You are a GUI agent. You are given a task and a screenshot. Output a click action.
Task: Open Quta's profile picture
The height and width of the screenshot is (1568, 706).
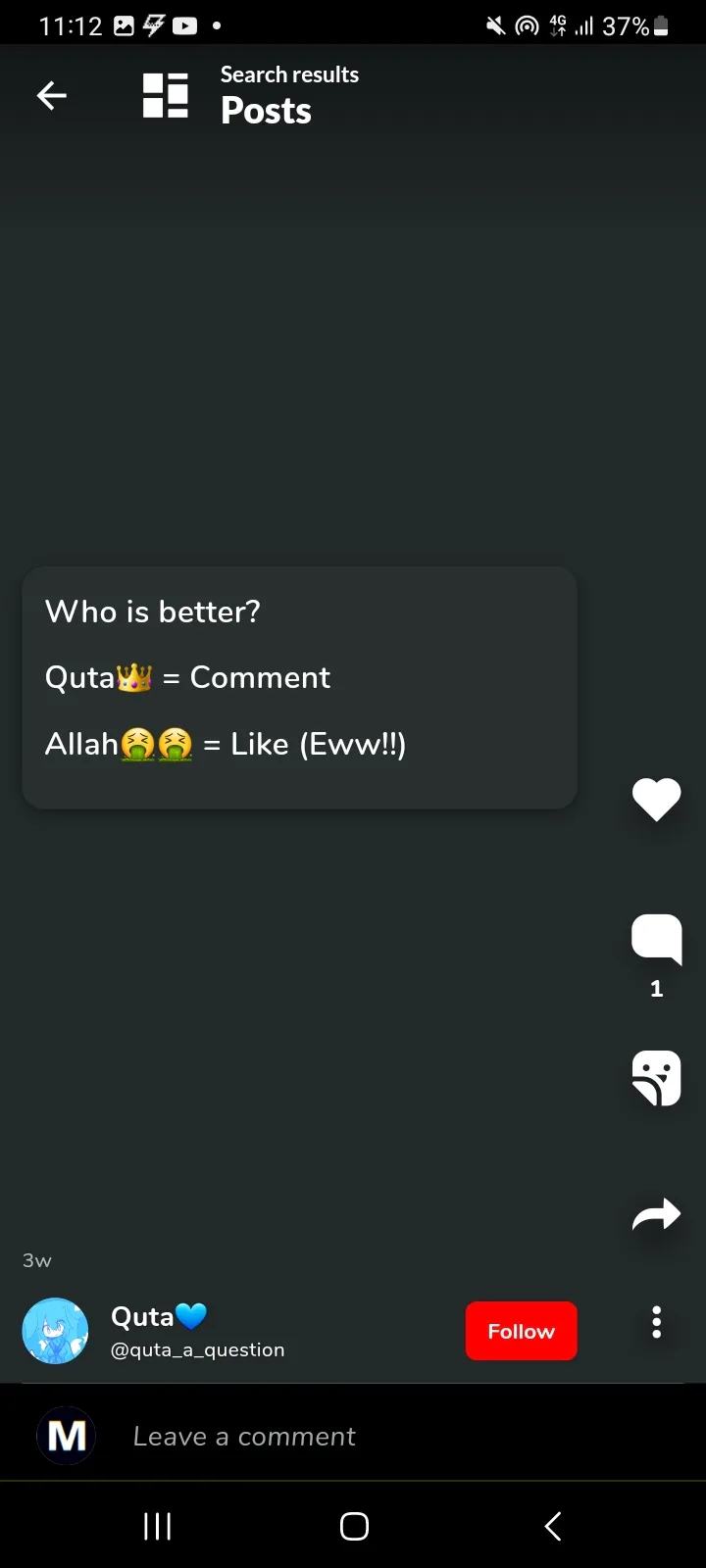[x=55, y=1331]
